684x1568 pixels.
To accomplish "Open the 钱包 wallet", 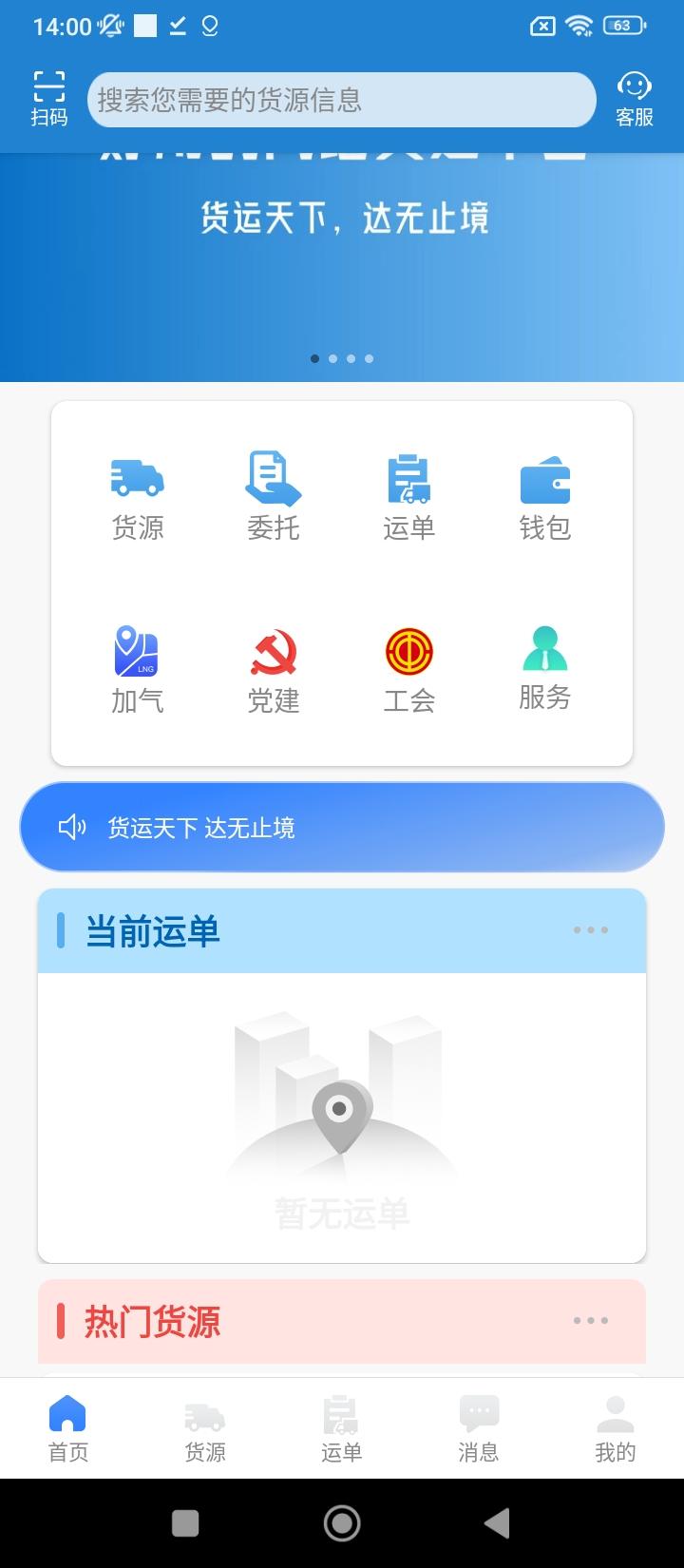I will coord(544,499).
